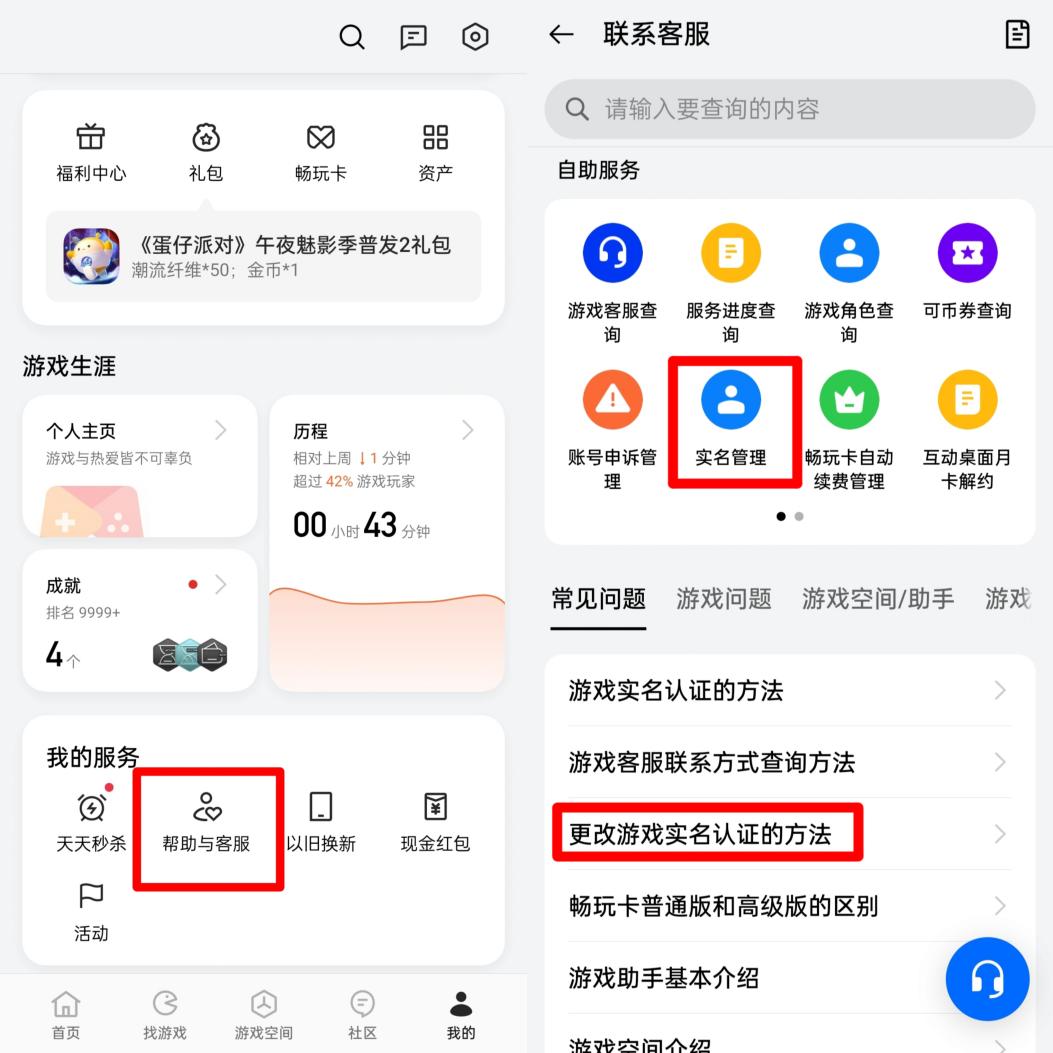This screenshot has width=1053, height=1053.
Task: Go back from 联系客服 page
Action: click(x=562, y=35)
